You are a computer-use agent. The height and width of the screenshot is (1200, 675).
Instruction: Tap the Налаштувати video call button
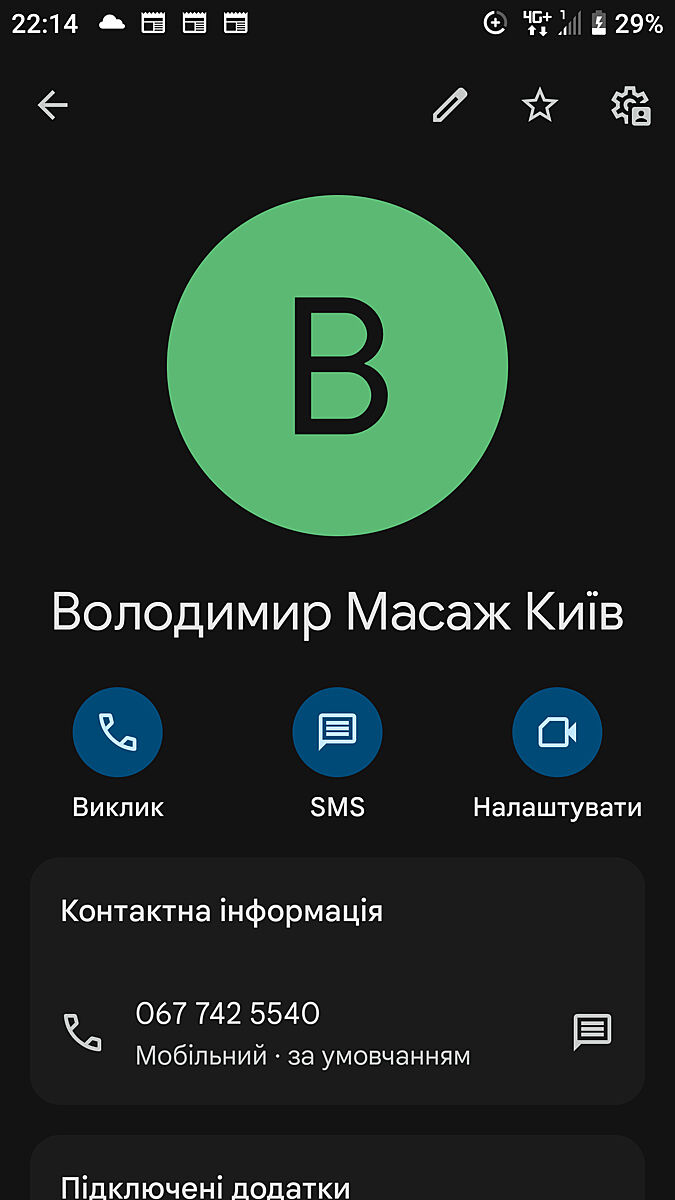(x=557, y=733)
